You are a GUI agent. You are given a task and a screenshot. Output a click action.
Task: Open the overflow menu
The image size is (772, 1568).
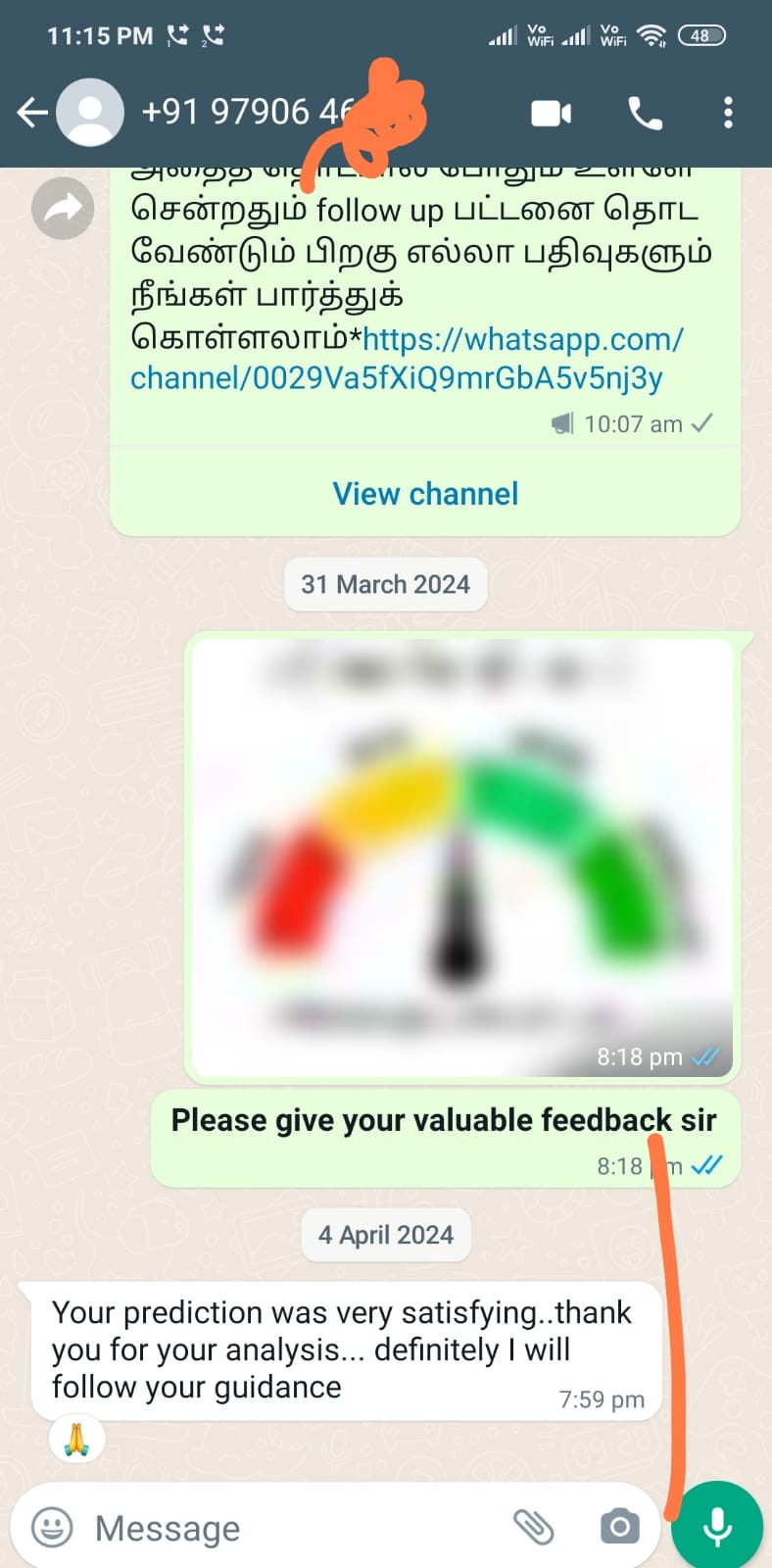coord(727,113)
